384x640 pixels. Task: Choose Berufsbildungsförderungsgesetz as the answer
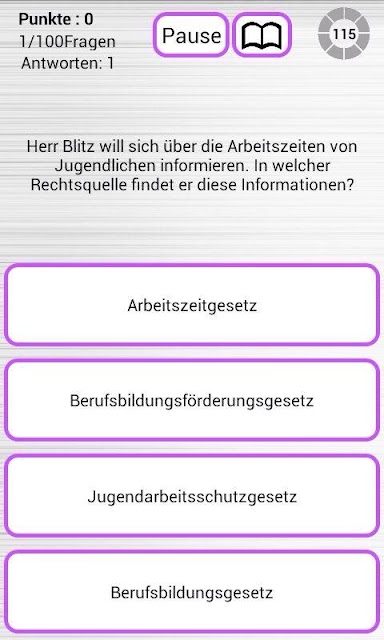192,400
